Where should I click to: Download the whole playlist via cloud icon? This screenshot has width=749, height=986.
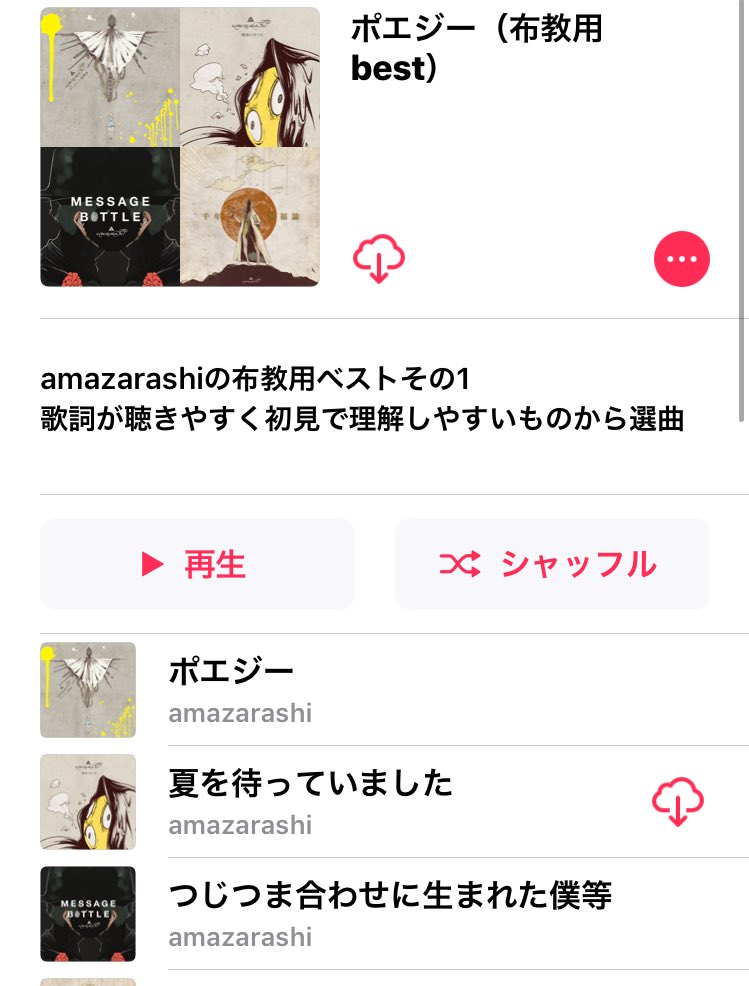[379, 258]
